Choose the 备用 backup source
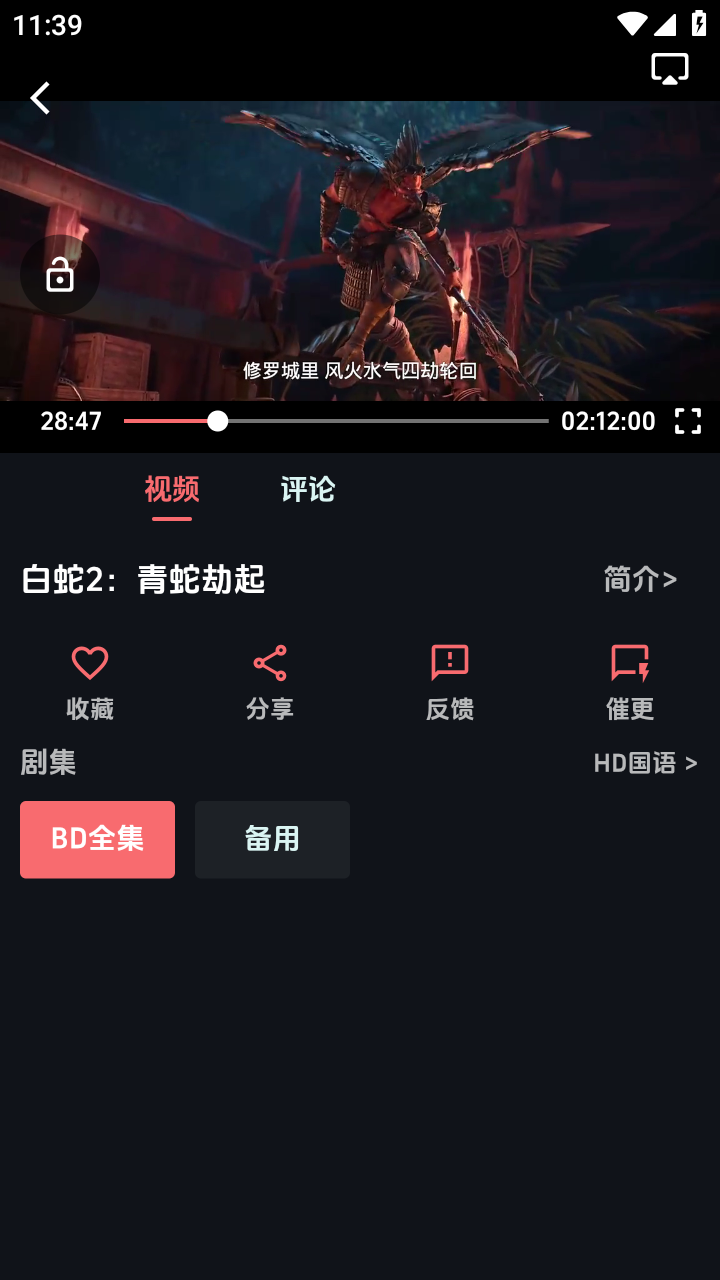The height and width of the screenshot is (1280, 720). click(272, 839)
